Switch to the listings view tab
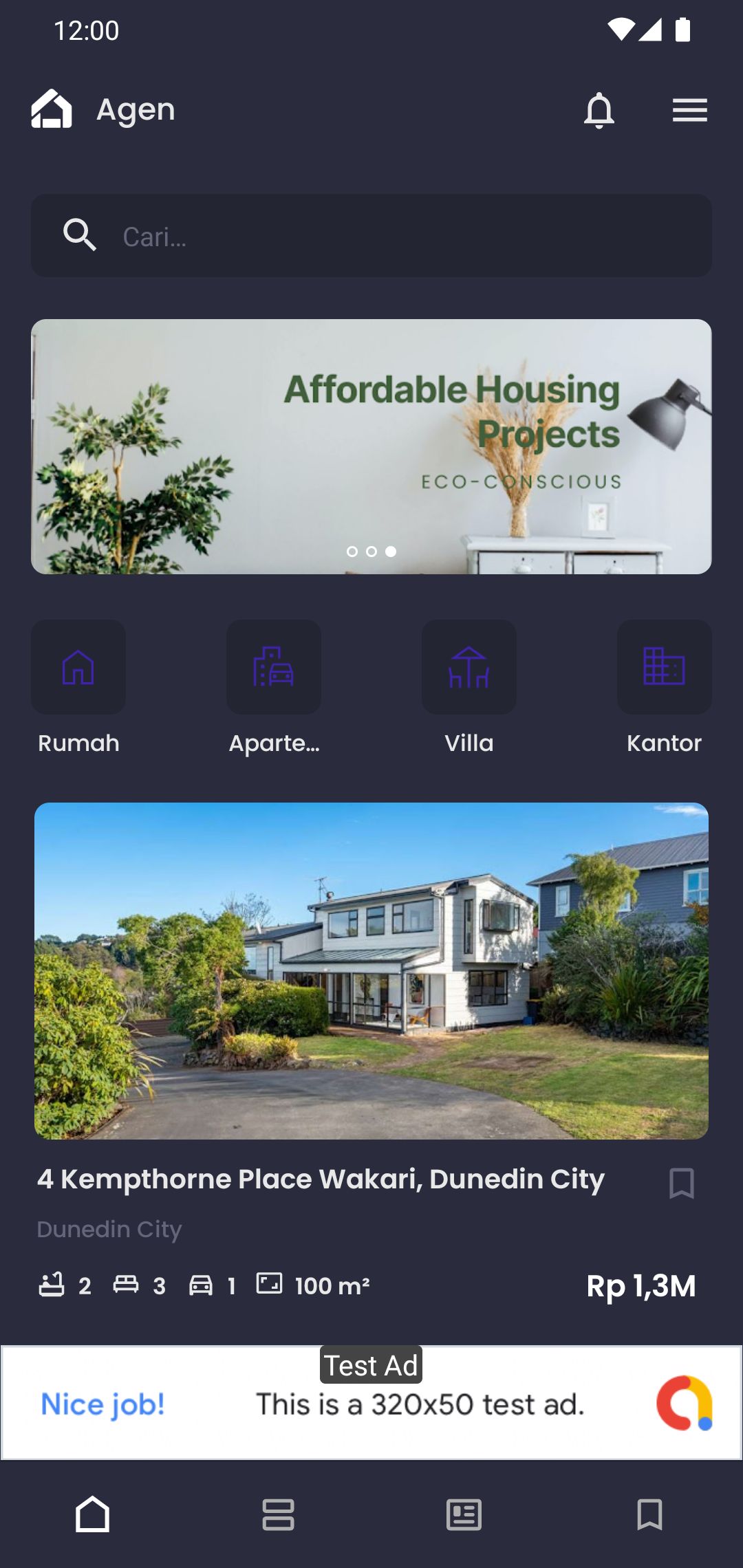Screen dimensions: 743x1568 pyautogui.click(x=279, y=1514)
